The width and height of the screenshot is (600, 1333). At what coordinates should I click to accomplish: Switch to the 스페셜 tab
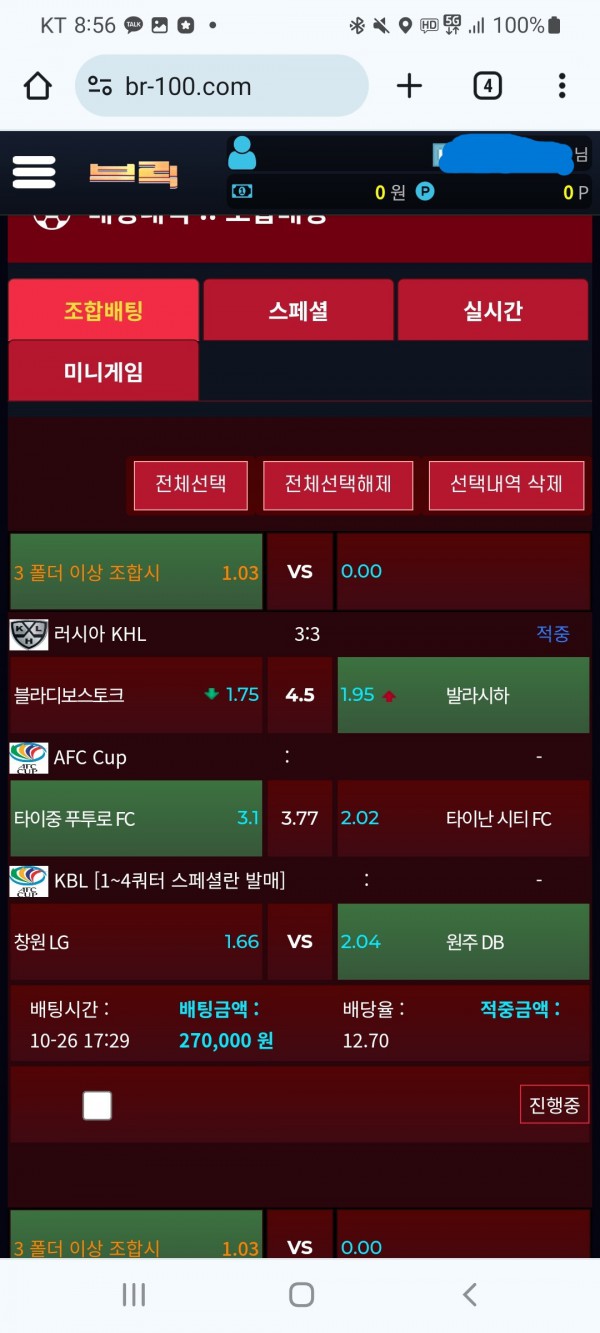pyautogui.click(x=298, y=311)
